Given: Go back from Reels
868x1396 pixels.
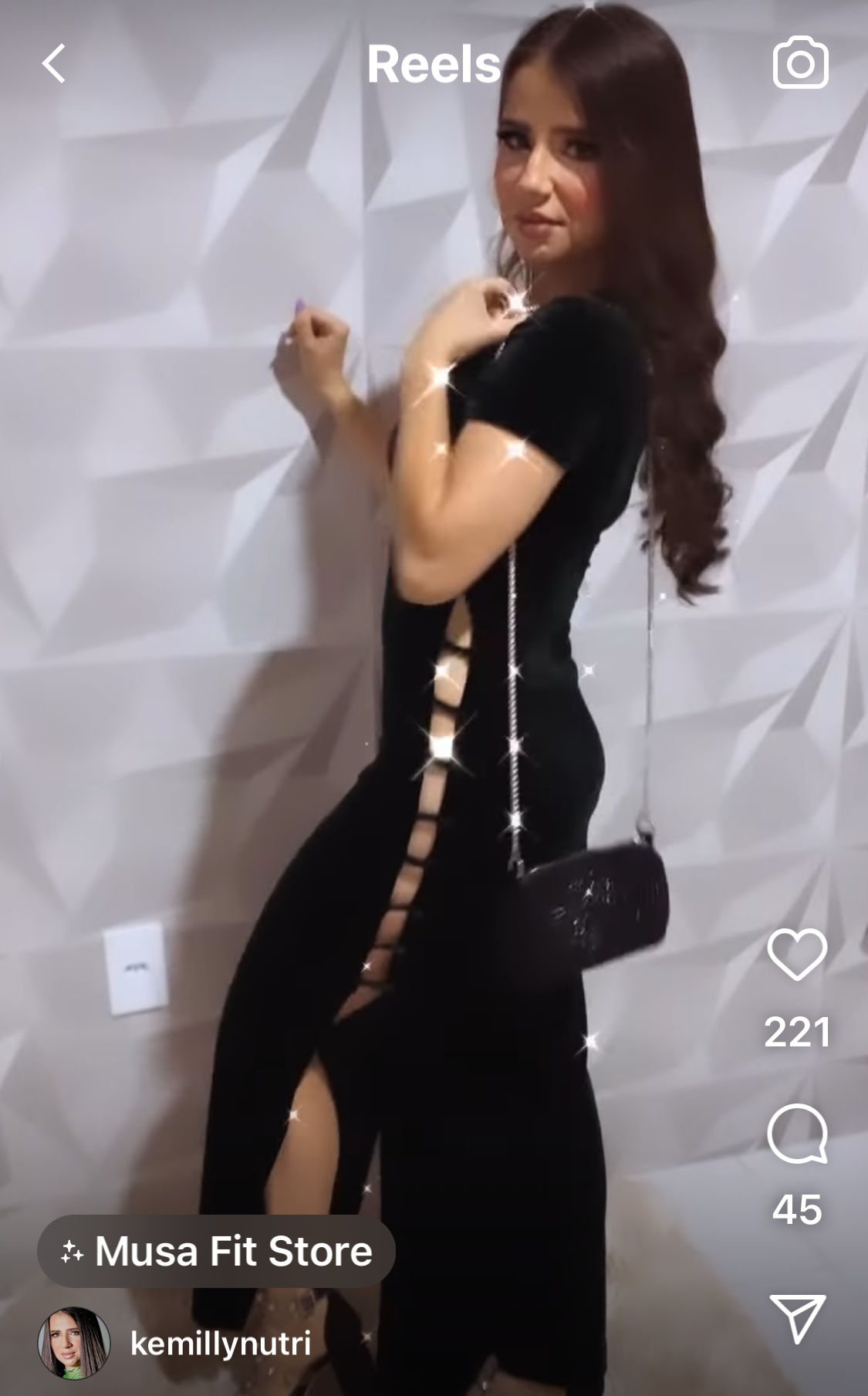Looking at the screenshot, I should pyautogui.click(x=53, y=63).
